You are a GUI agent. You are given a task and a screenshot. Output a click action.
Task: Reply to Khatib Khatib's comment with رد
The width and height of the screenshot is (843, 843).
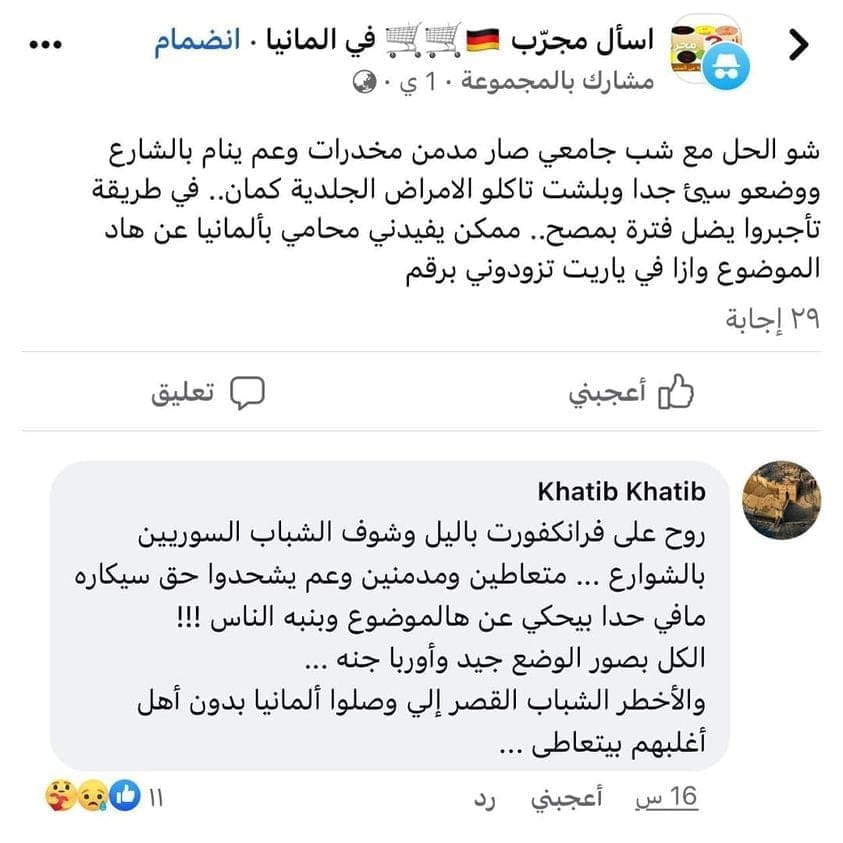(484, 798)
